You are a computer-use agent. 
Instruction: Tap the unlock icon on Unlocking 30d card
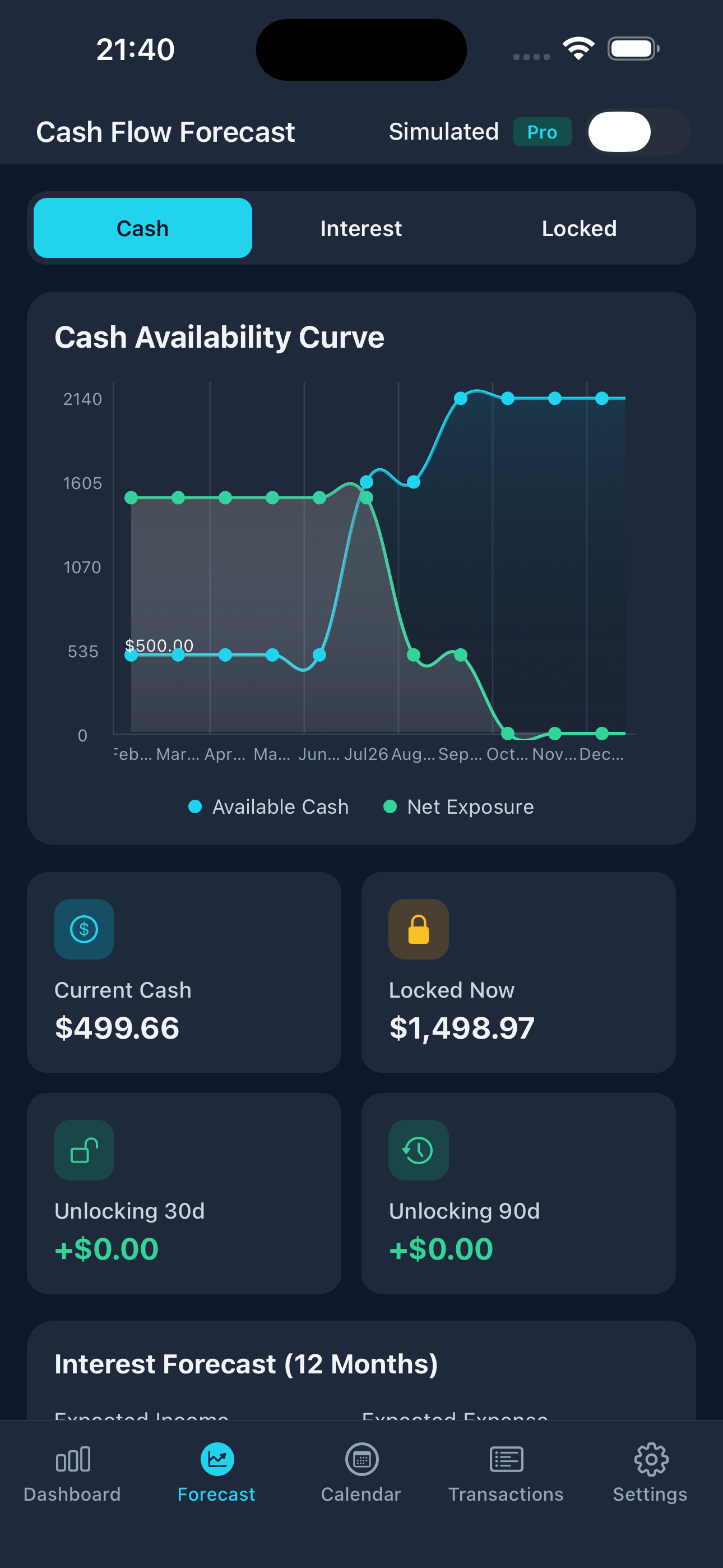pos(84,1150)
